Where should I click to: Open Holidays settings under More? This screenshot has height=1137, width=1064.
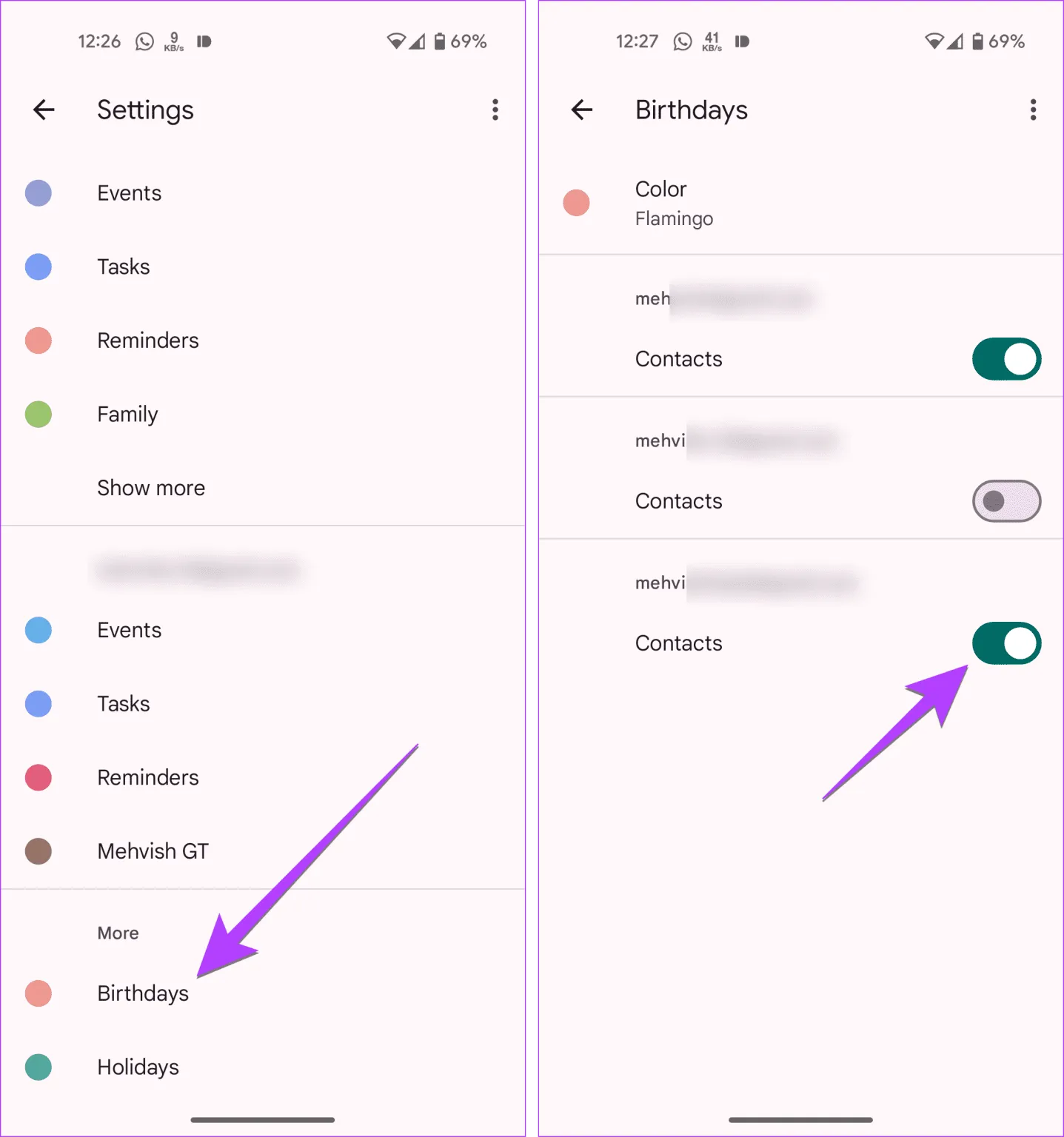tap(138, 1067)
